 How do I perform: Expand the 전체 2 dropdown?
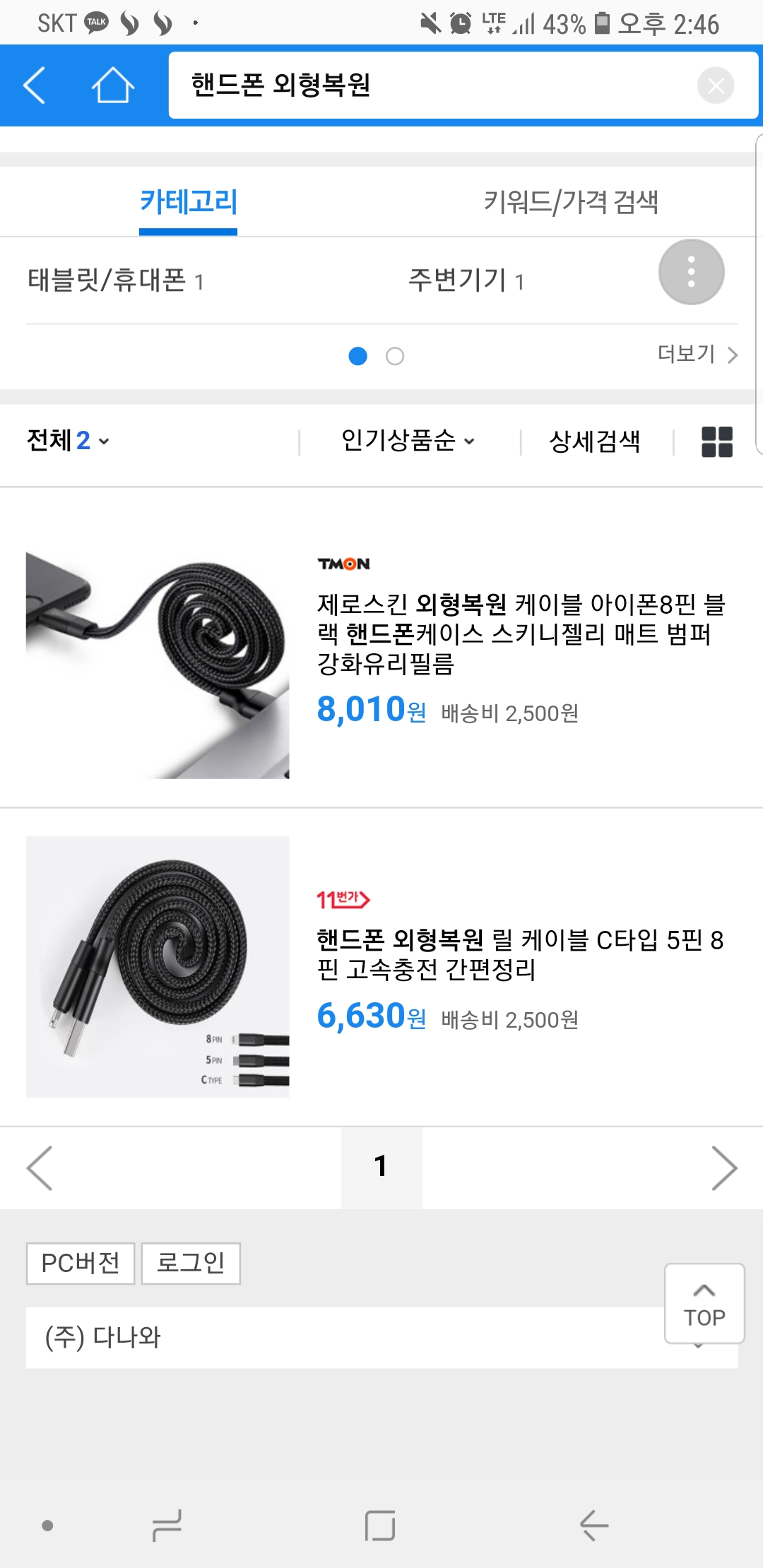pos(69,441)
